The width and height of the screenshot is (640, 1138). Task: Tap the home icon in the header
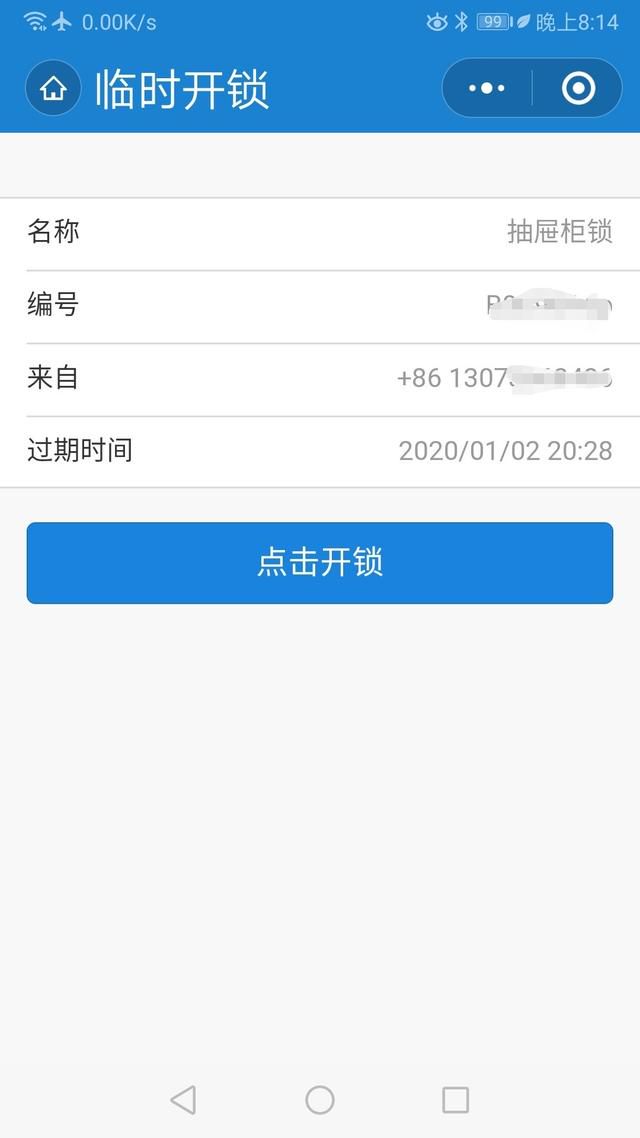[x=53, y=88]
